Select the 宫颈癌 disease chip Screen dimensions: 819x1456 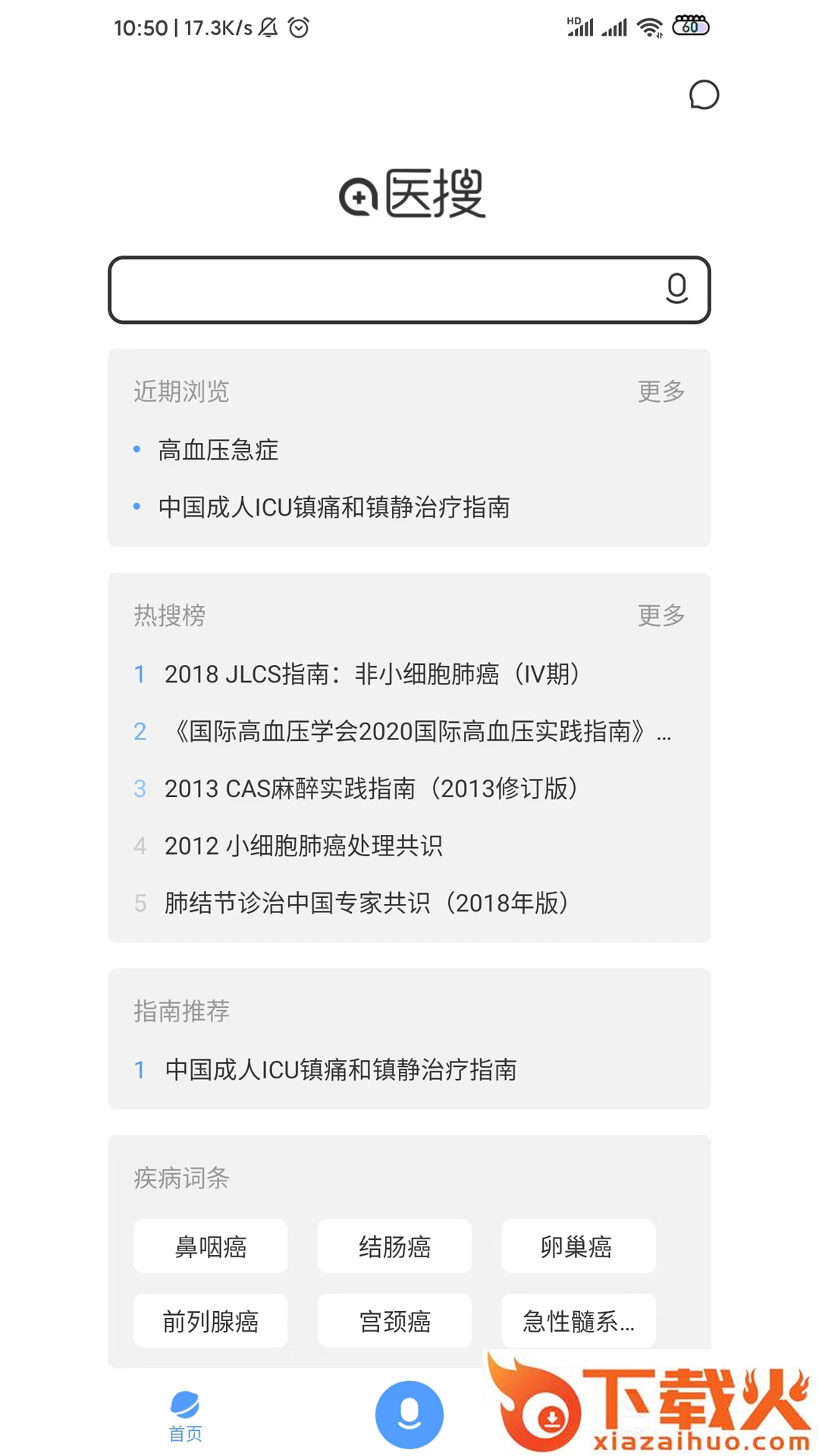pyautogui.click(x=394, y=1321)
